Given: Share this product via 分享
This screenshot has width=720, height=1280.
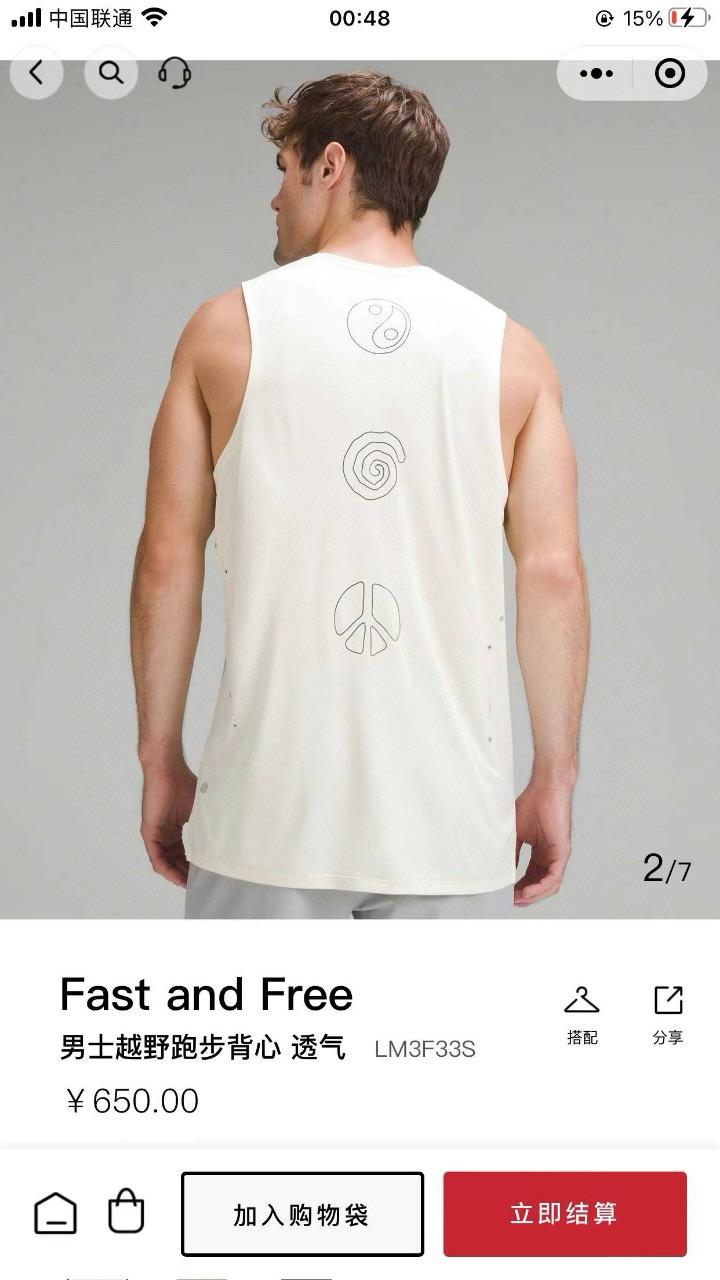Looking at the screenshot, I should click(668, 1012).
